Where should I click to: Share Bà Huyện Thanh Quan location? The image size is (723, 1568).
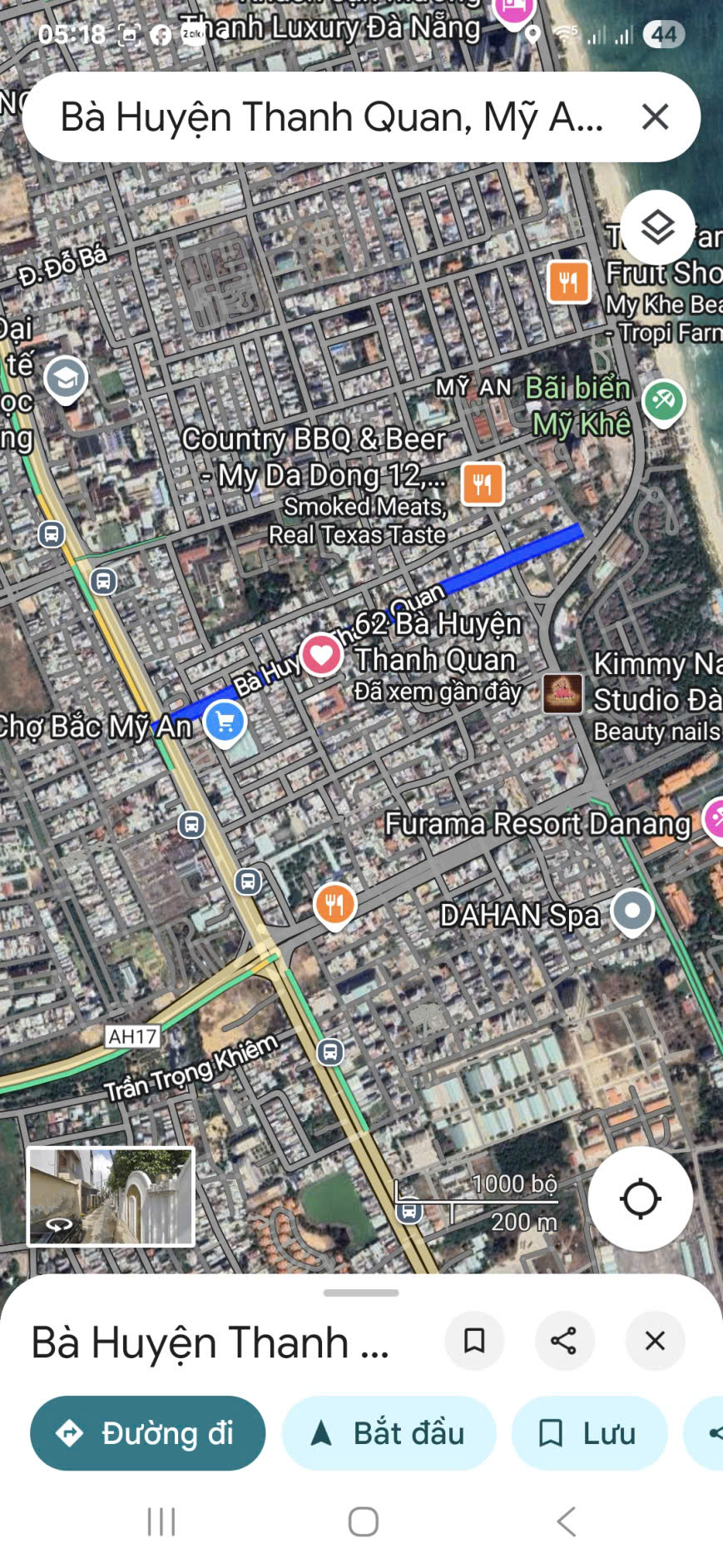564,1341
